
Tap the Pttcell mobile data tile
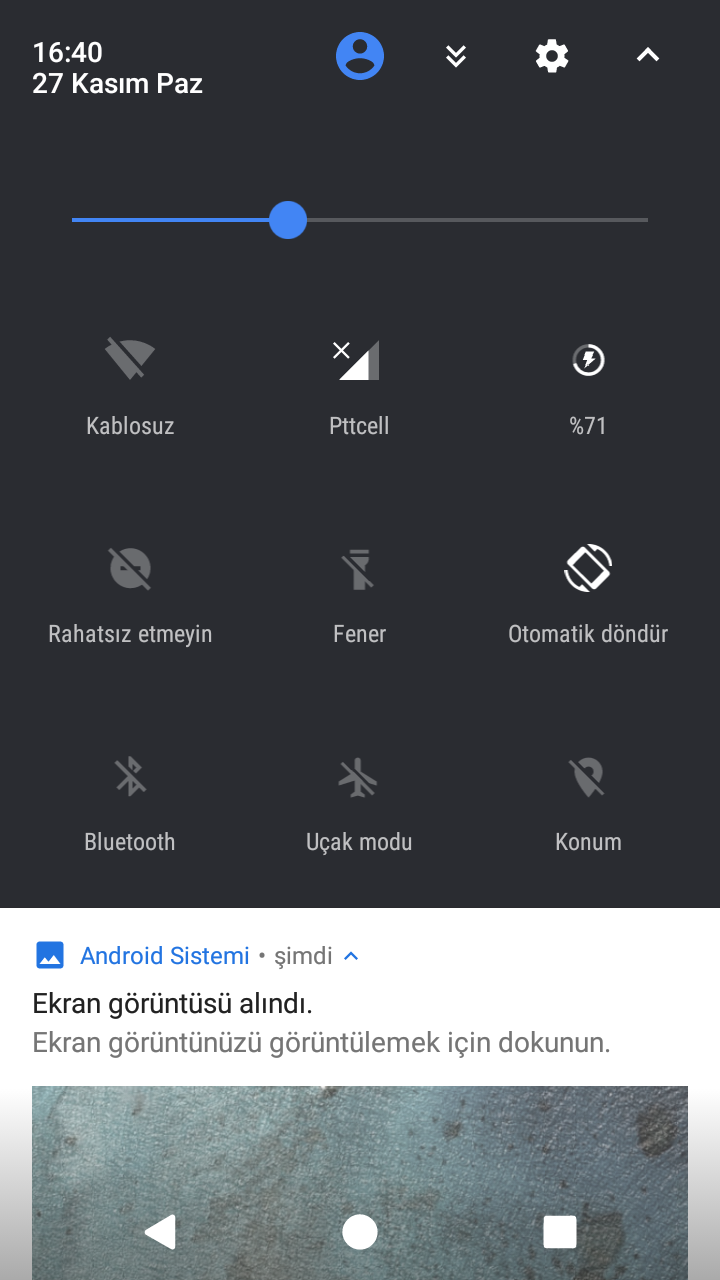click(x=359, y=360)
